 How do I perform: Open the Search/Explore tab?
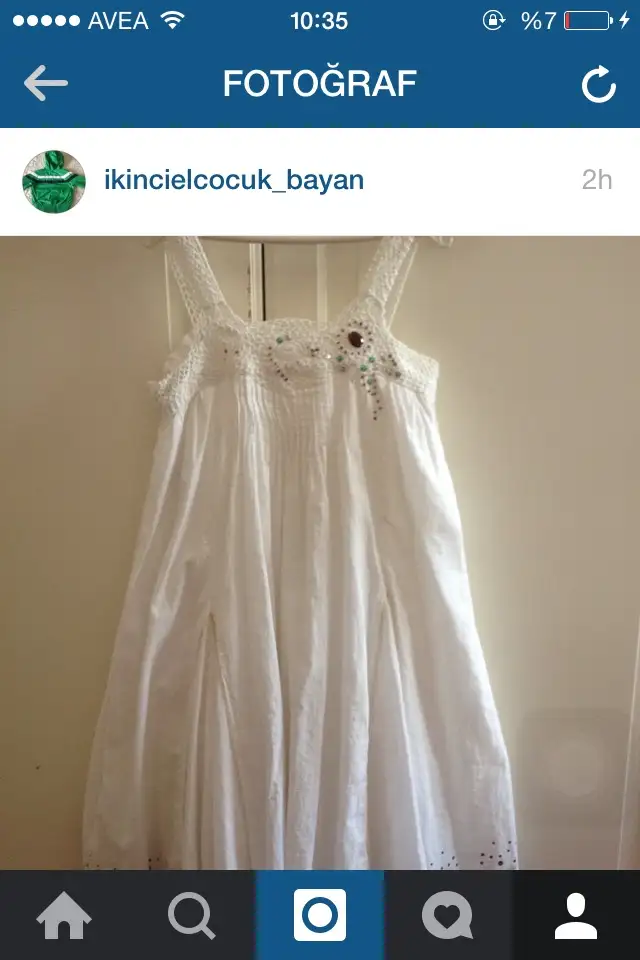pyautogui.click(x=192, y=915)
